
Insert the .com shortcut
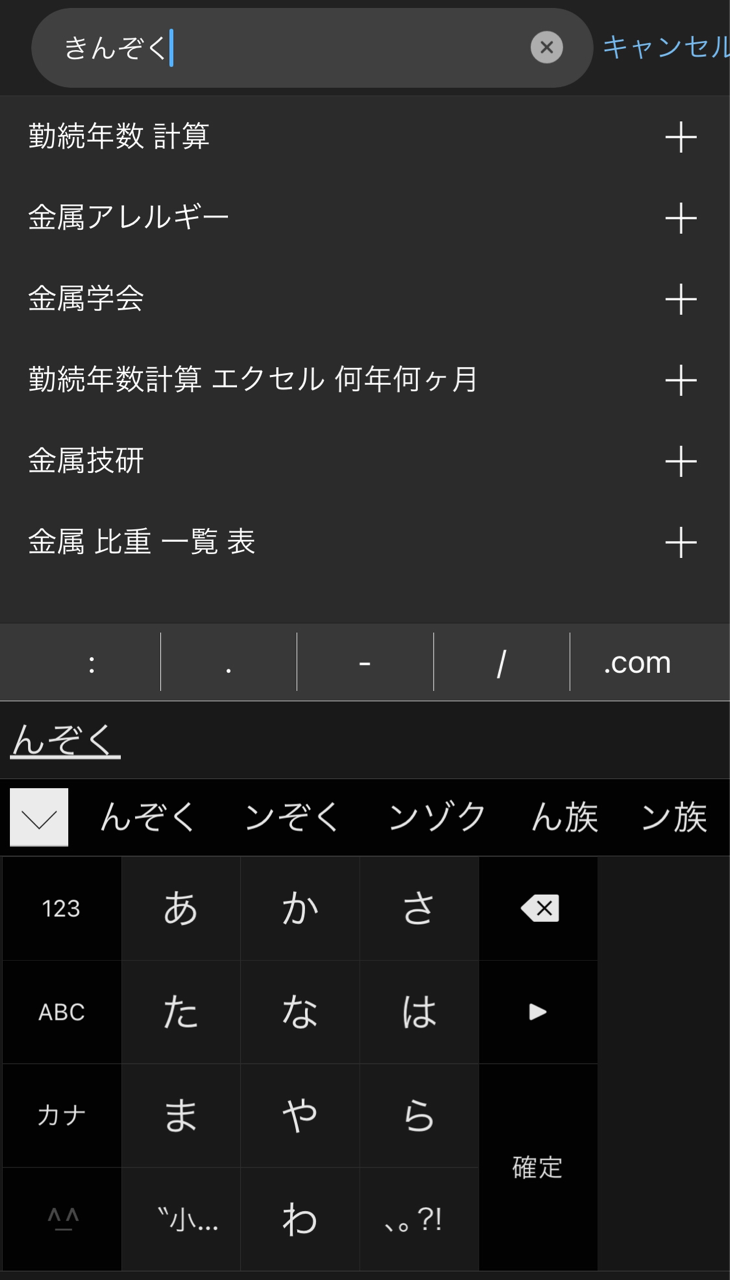[637, 662]
